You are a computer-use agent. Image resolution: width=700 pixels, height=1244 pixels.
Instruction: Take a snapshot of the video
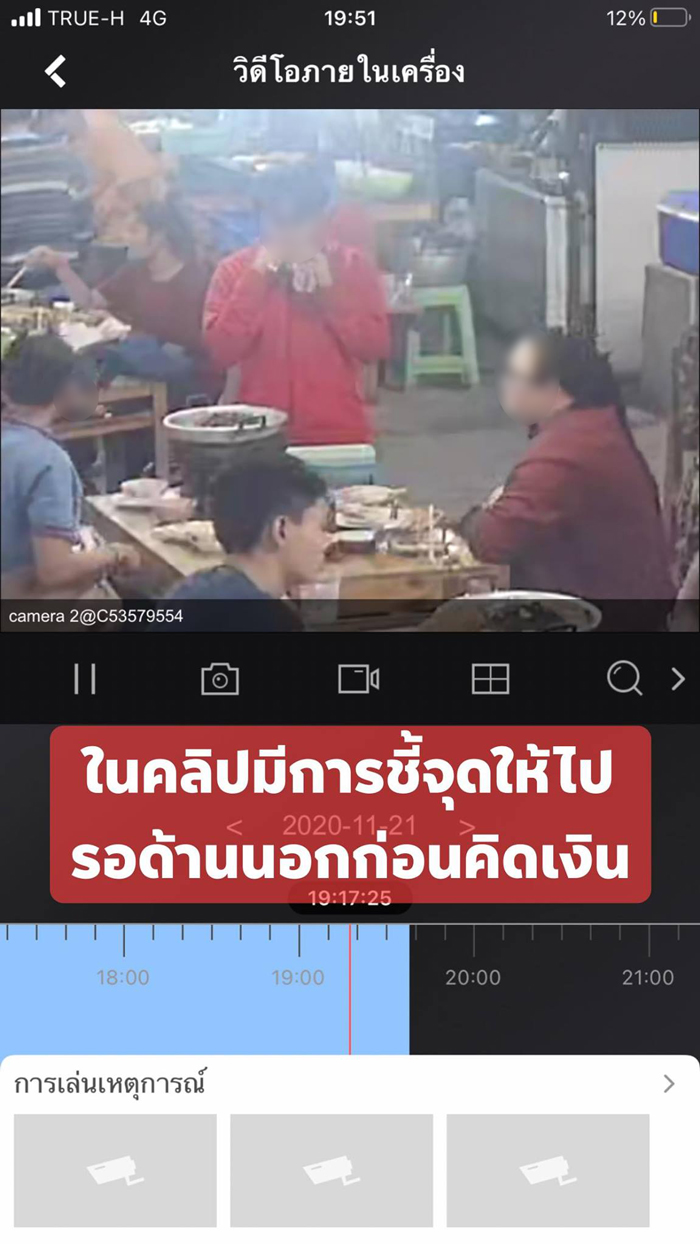coord(220,679)
